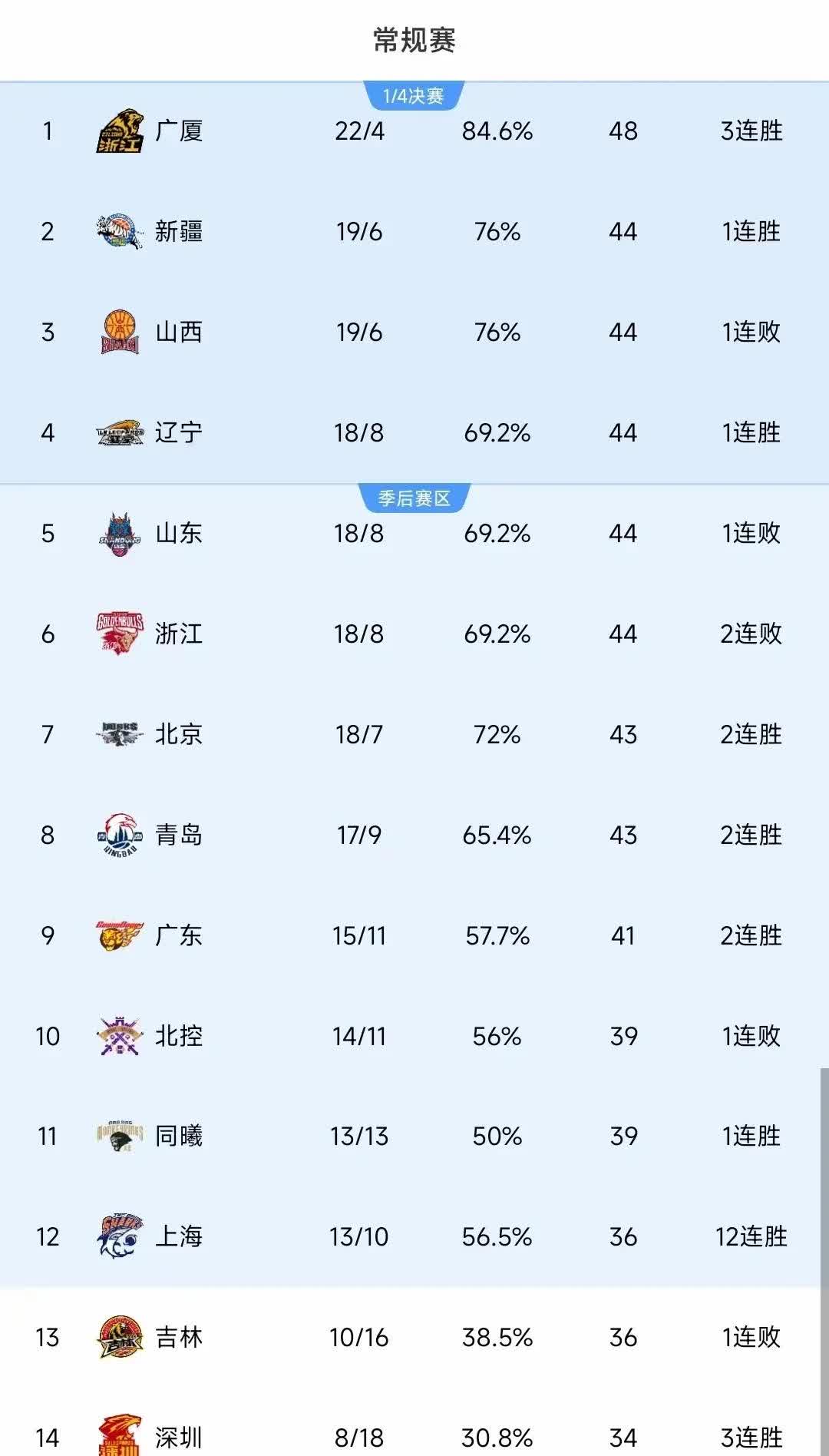
Task: Click the 山东 team logo
Action: (x=119, y=534)
